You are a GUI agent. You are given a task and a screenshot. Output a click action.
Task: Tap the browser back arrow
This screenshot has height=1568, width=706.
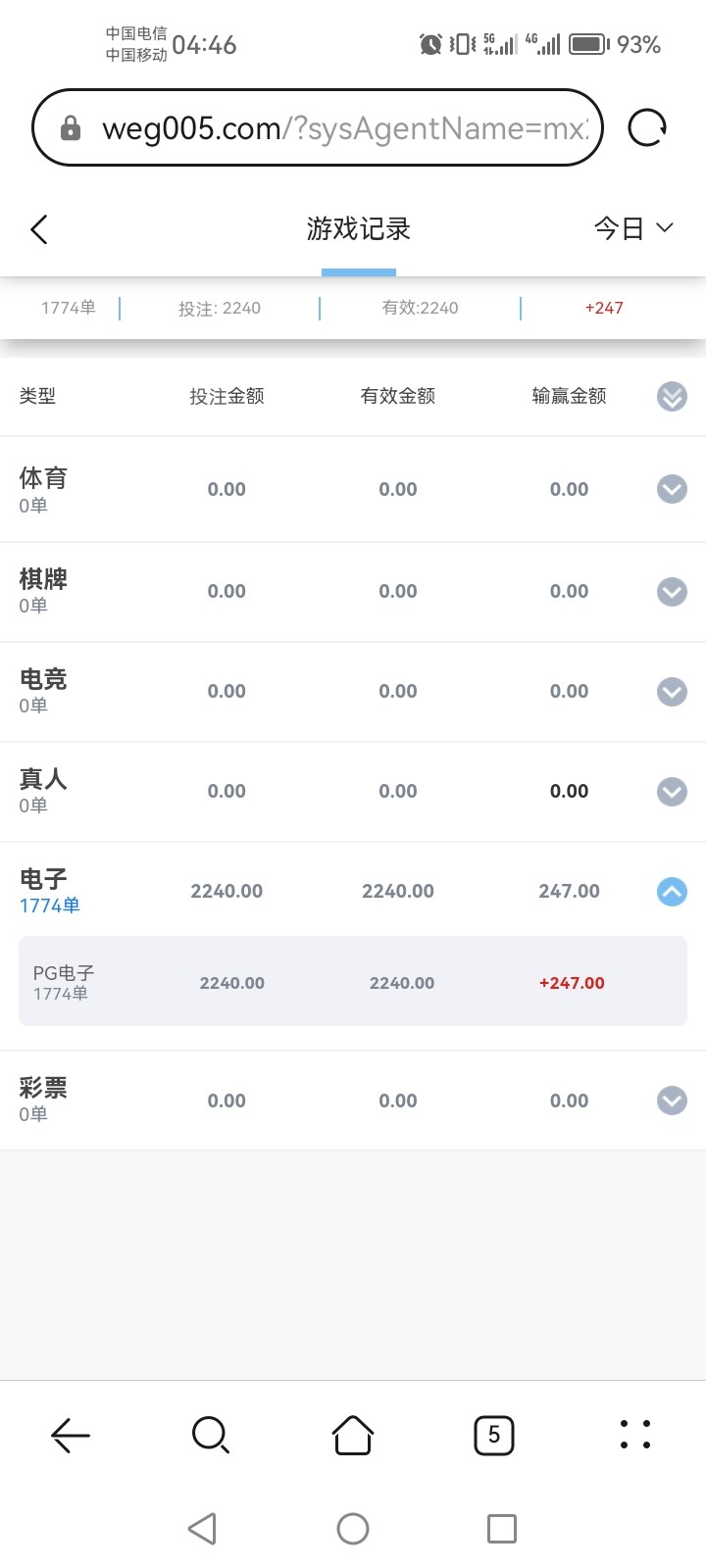(71, 1436)
